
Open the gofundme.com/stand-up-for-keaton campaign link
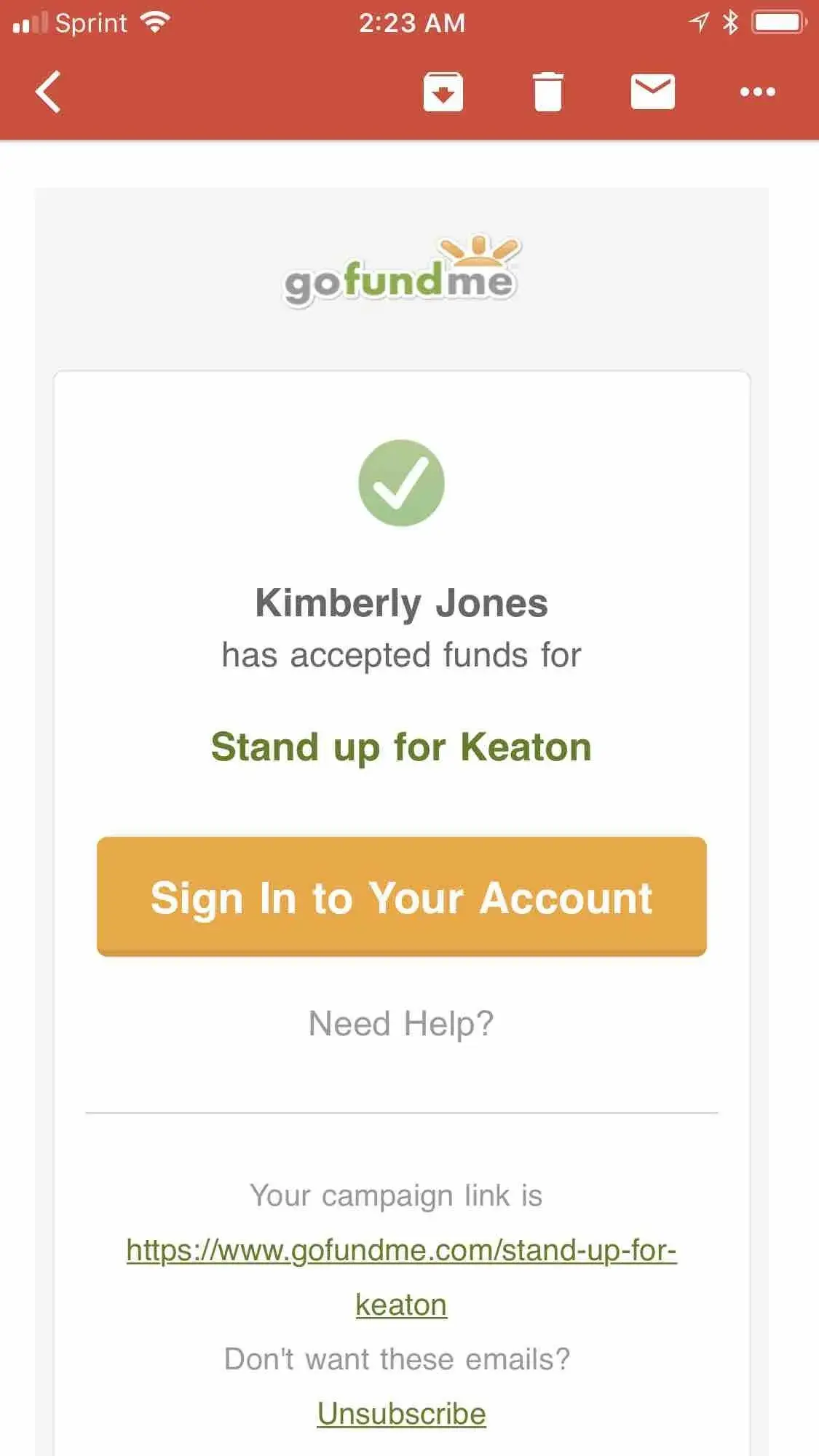(401, 1251)
